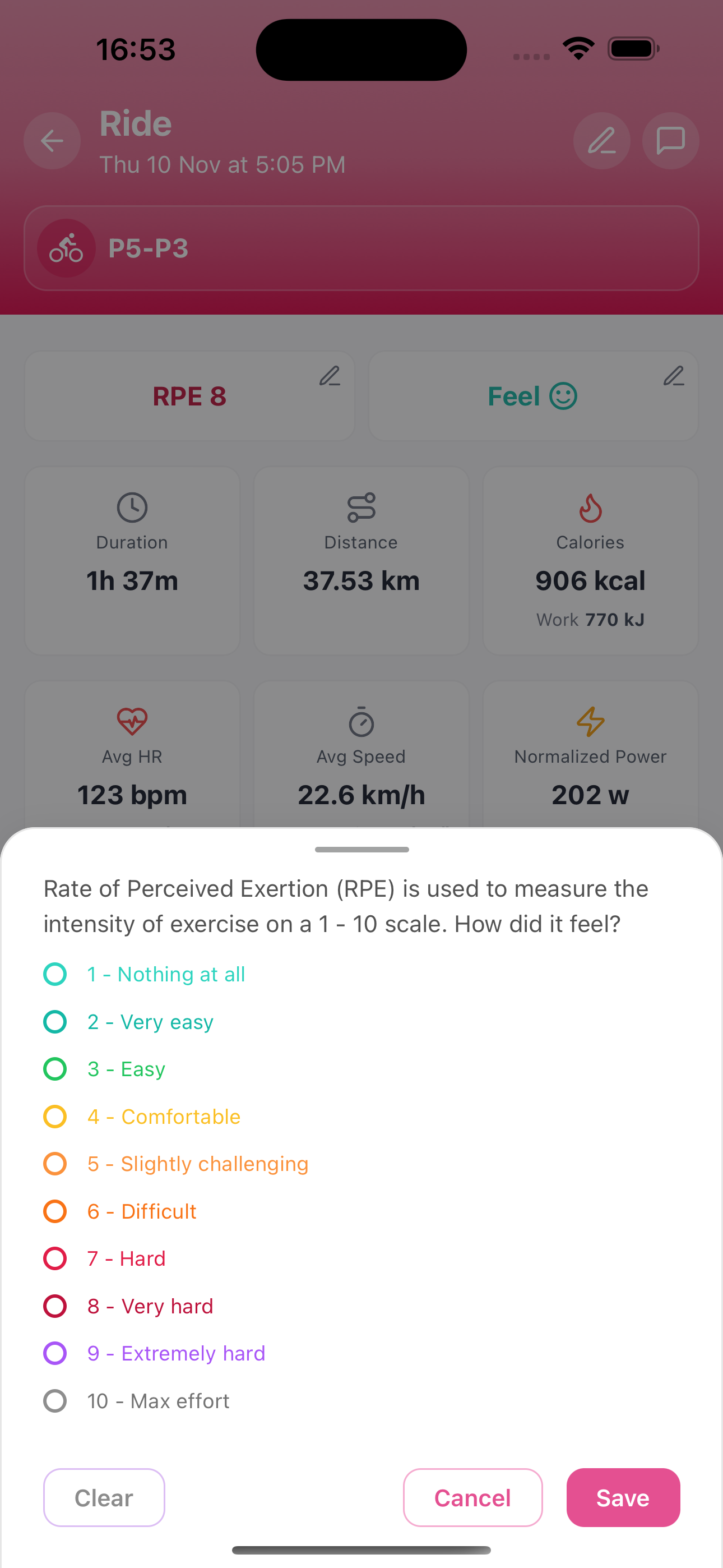Image resolution: width=723 pixels, height=1568 pixels.
Task: Mark the ride as 6 - Difficult
Action: point(55,1211)
